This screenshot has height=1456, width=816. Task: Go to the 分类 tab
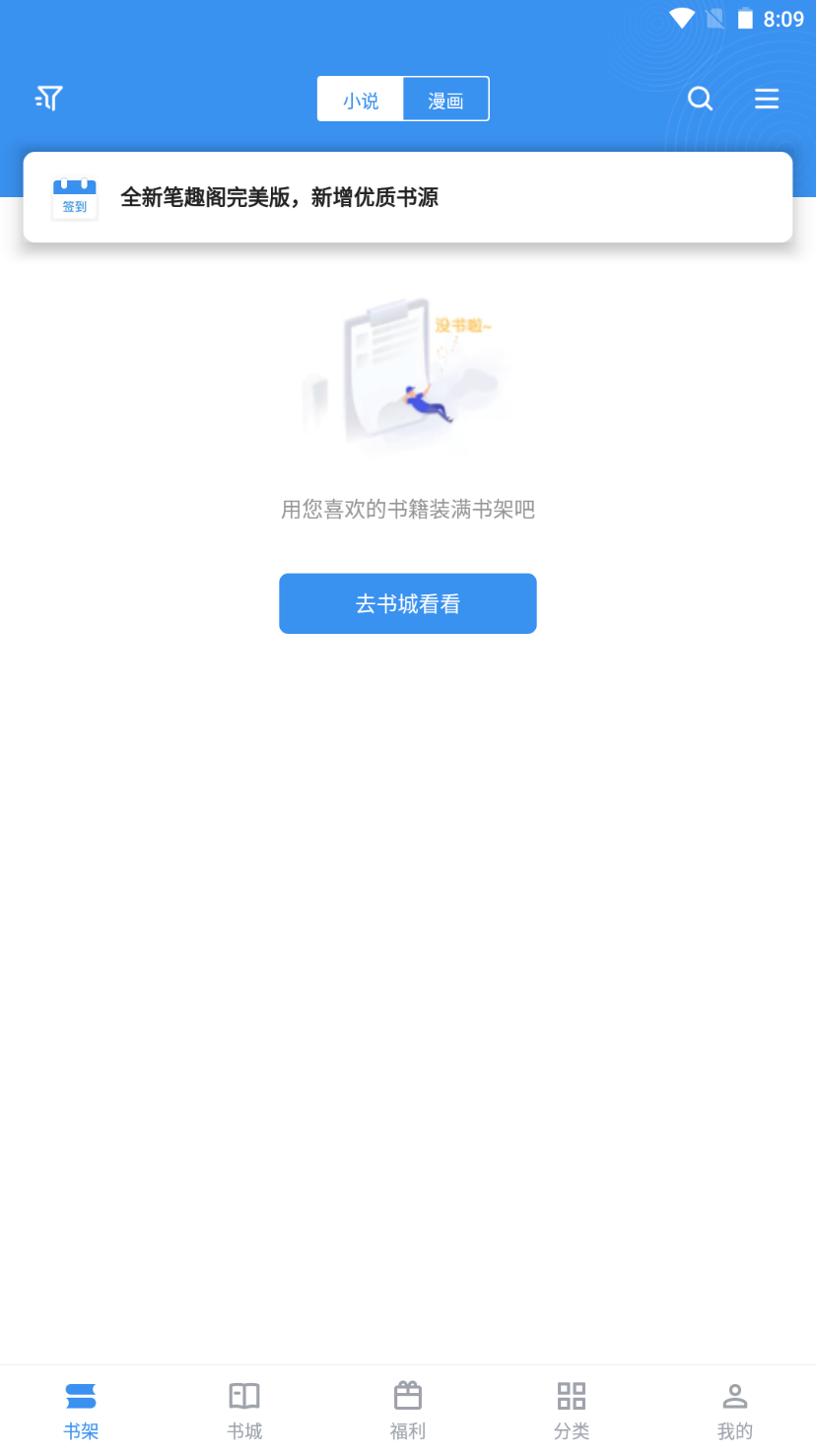[x=572, y=1410]
